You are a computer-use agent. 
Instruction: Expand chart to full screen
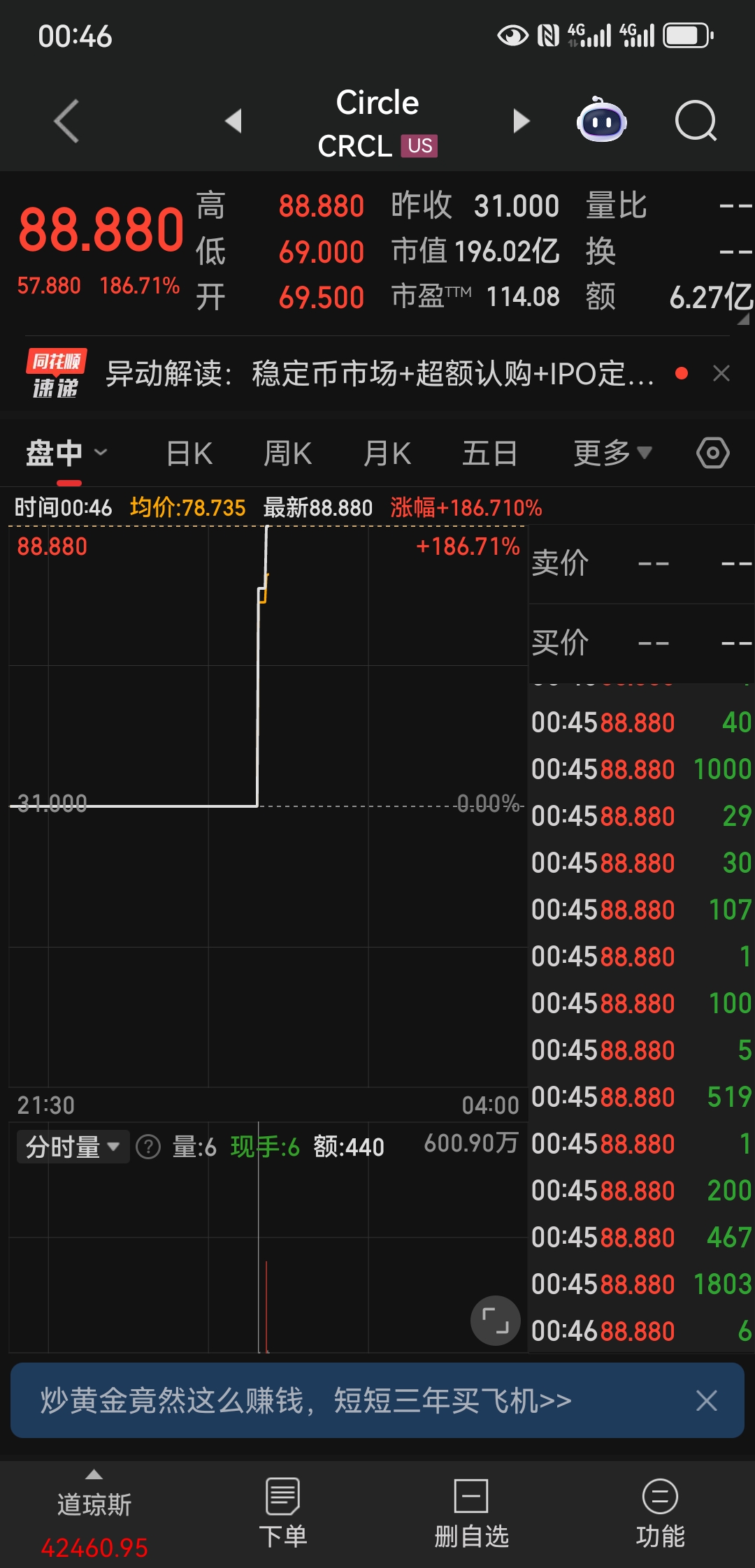tap(496, 1321)
